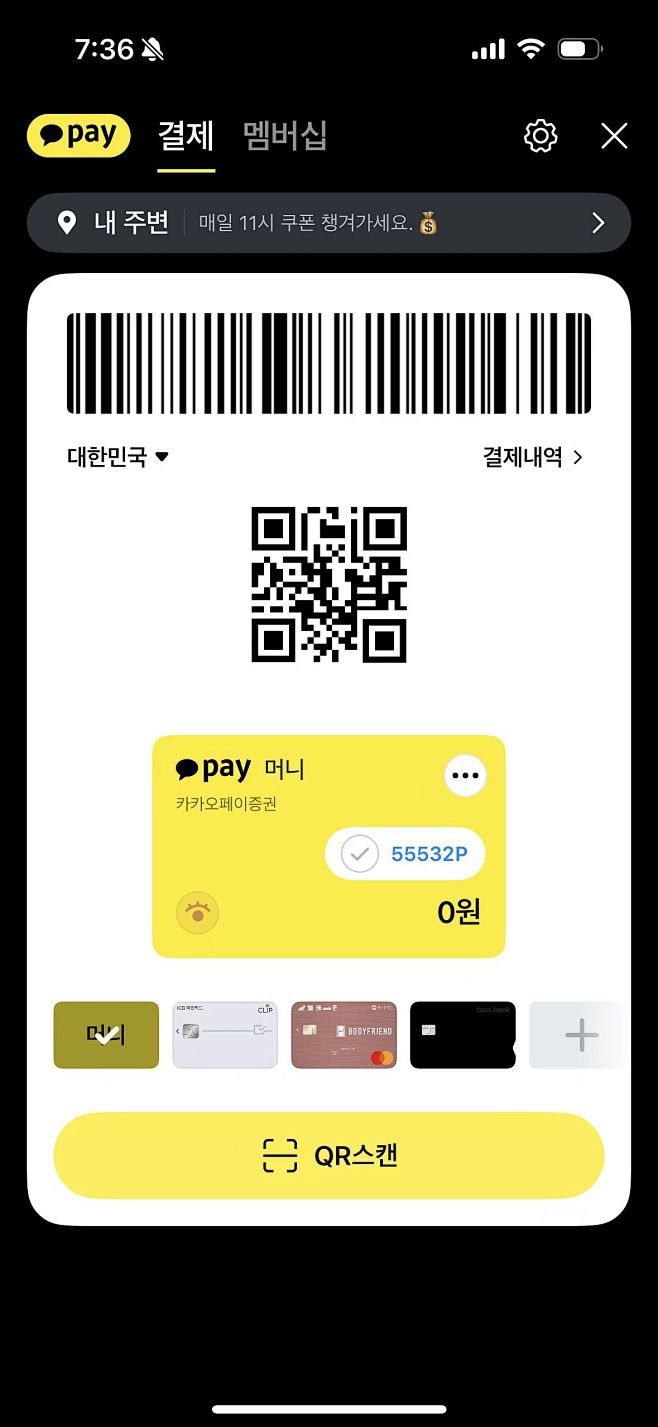
Task: Expand the 대한민국 country dropdown
Action: pos(118,457)
